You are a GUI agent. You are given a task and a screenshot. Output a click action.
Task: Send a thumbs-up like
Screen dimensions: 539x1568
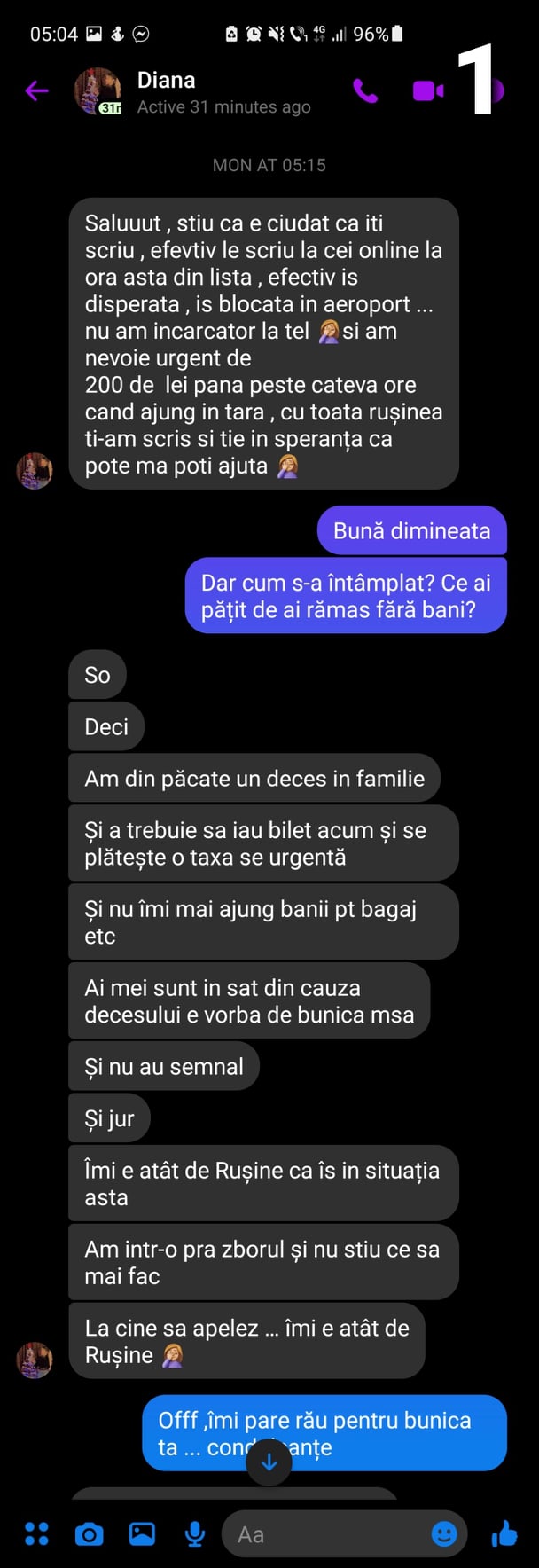click(504, 1533)
